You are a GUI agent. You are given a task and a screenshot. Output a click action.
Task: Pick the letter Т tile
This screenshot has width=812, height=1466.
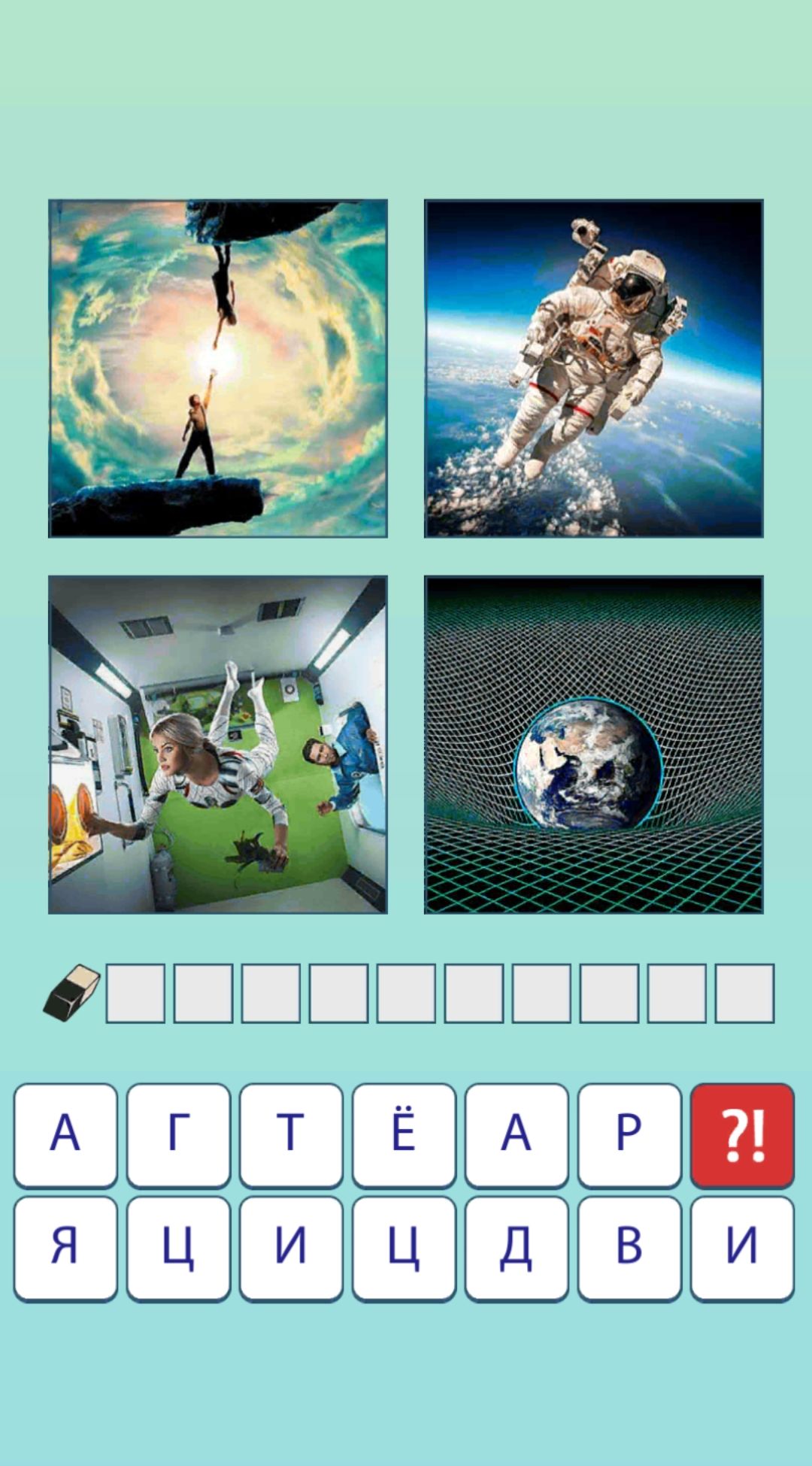pos(291,1135)
